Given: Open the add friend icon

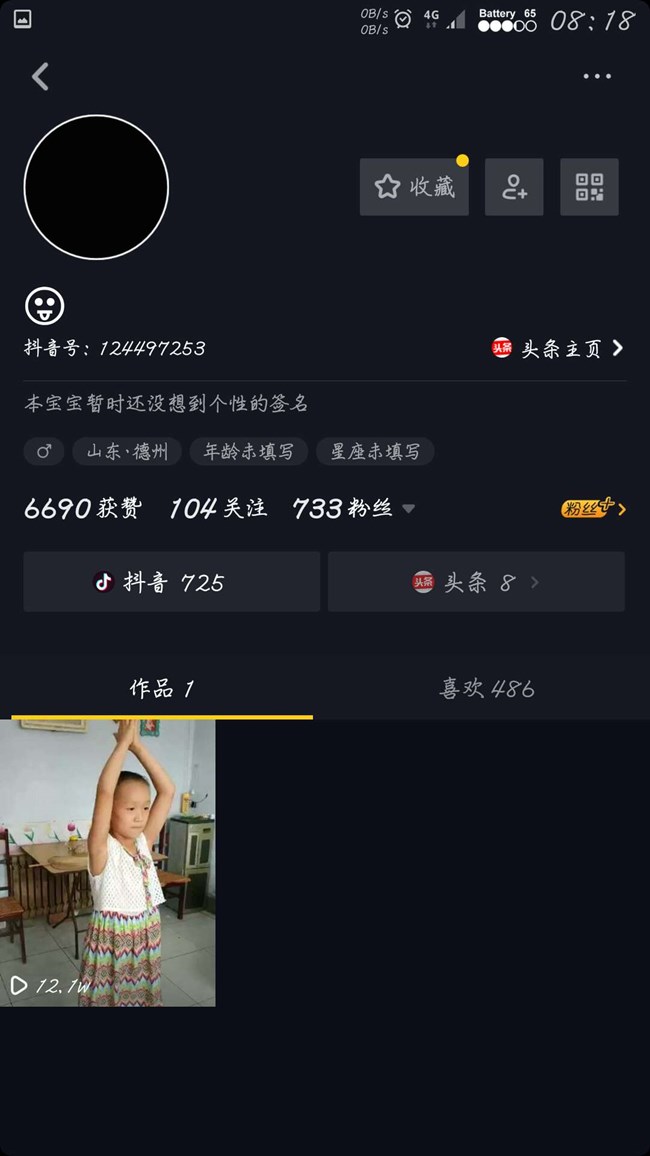Looking at the screenshot, I should tap(514, 187).
